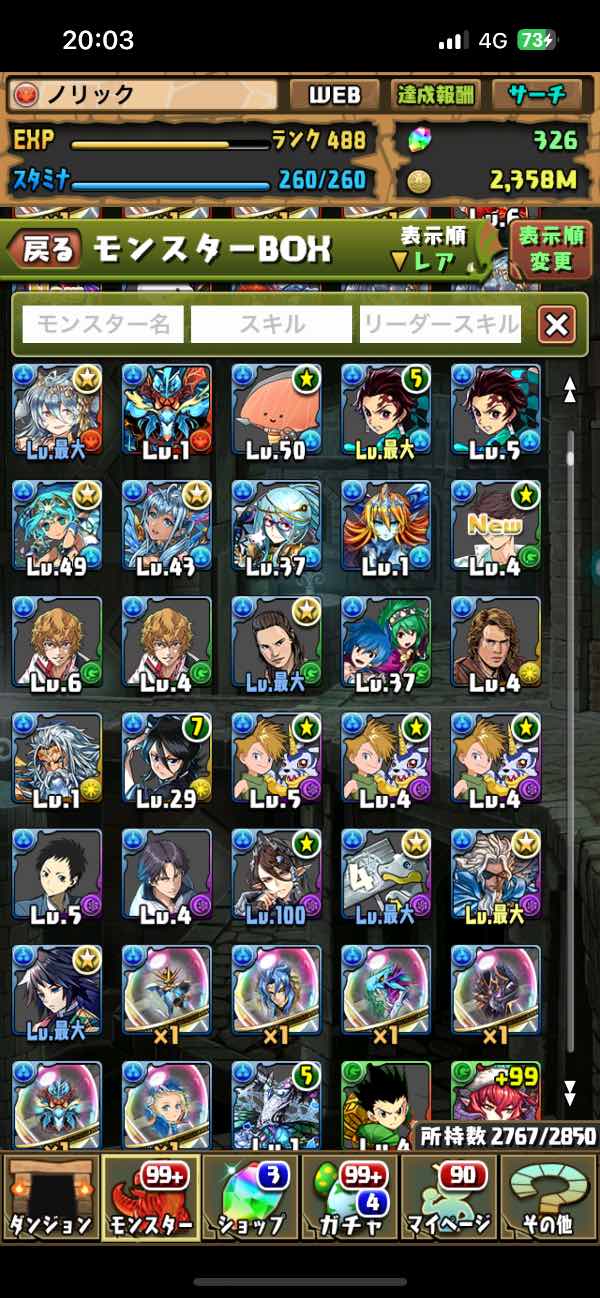Open the 表示順変更 sort order button
Viewport: 600px width, 1298px height.
(x=550, y=250)
